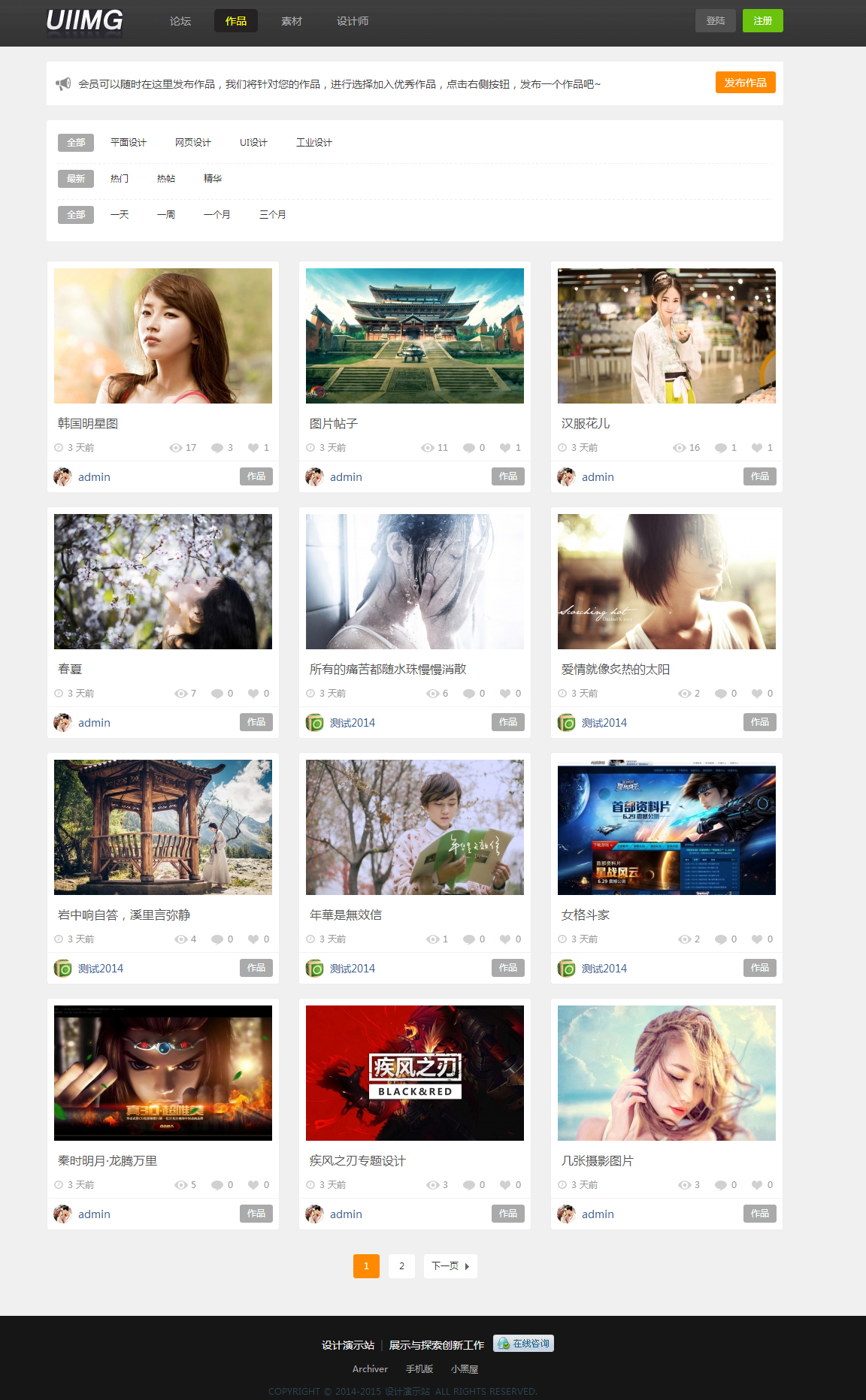866x1400 pixels.
Task: Select the 三个月 time range
Action: point(272,215)
